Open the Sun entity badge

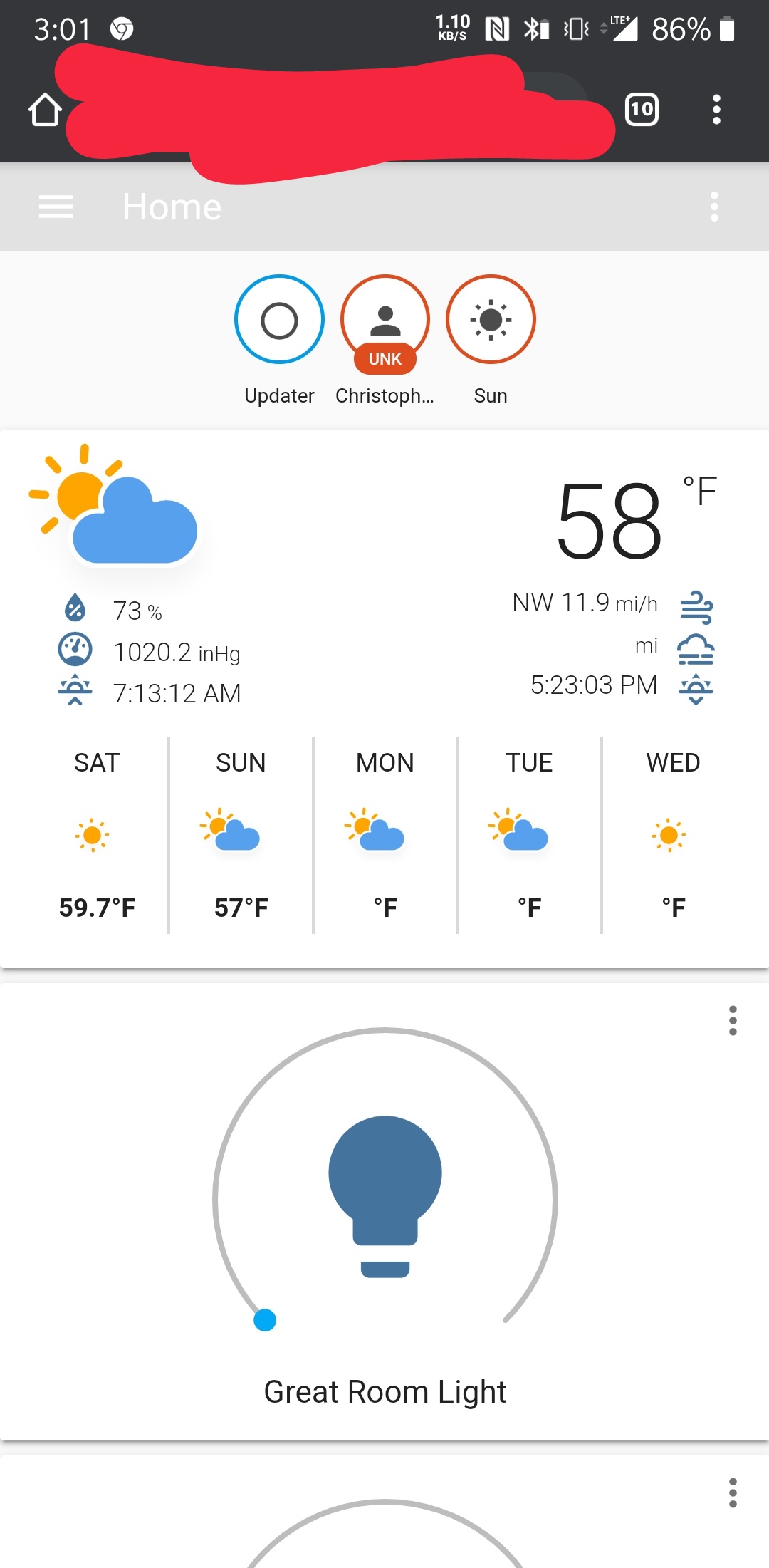tap(490, 319)
